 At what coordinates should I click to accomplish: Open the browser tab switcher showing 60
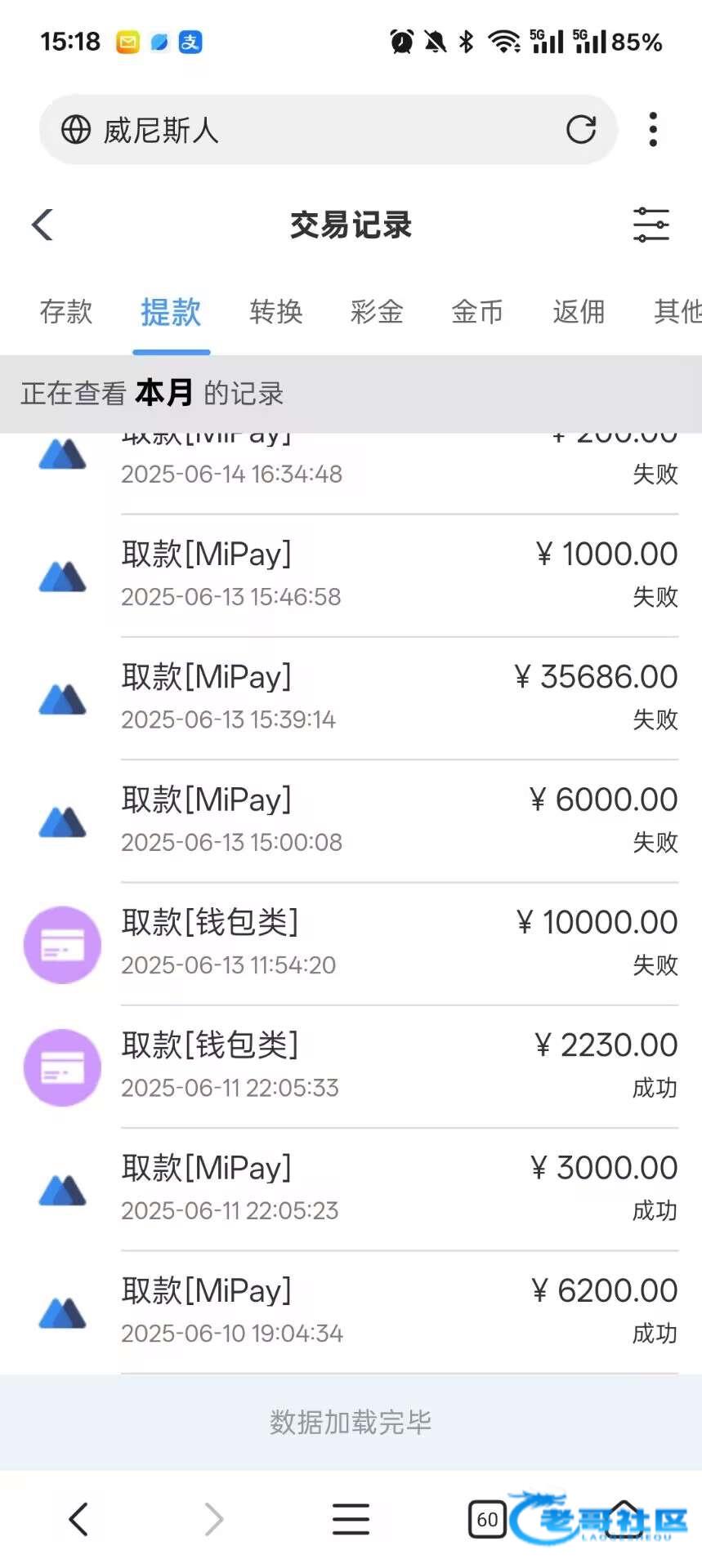[487, 1519]
